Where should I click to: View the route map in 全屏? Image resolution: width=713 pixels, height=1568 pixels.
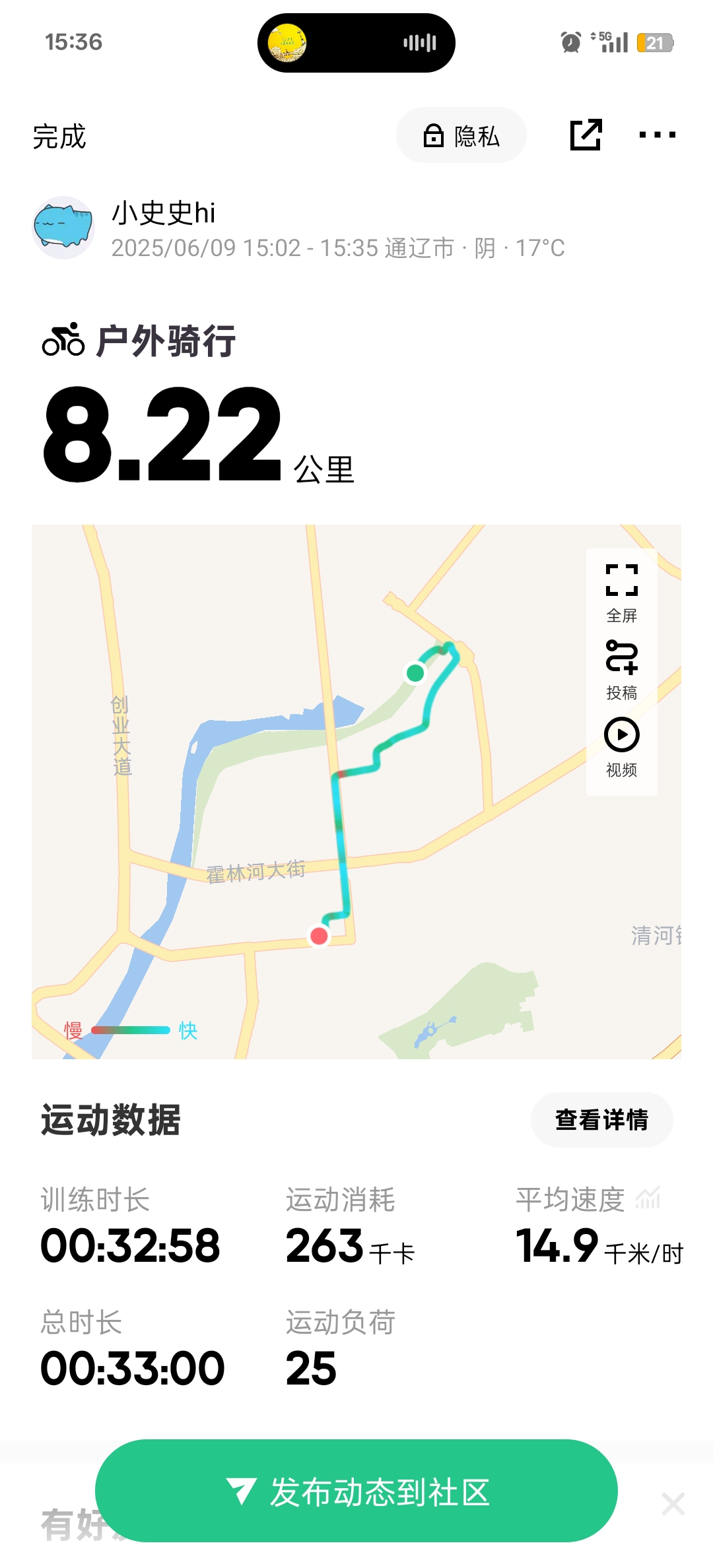click(621, 592)
